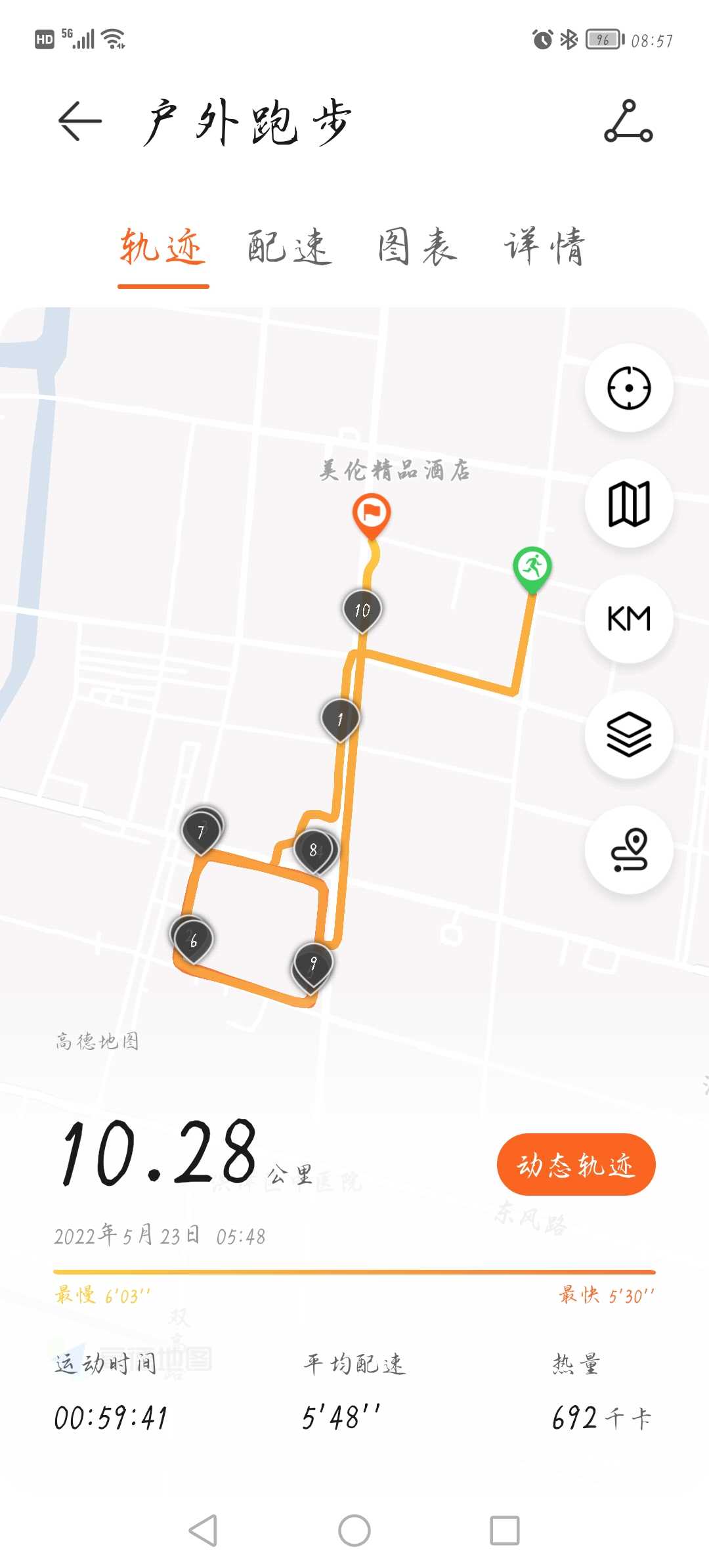This screenshot has width=709, height=1568.
Task: Open the route share icon in the header
Action: click(628, 121)
